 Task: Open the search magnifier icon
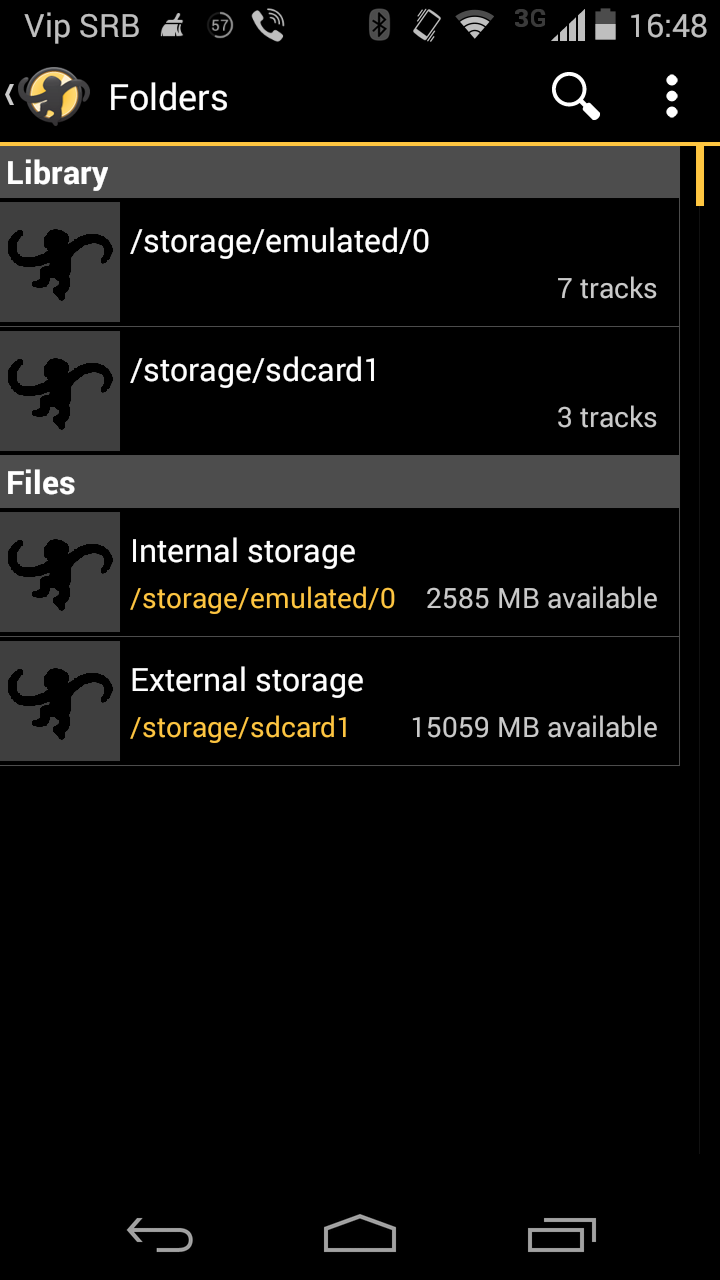(x=575, y=97)
